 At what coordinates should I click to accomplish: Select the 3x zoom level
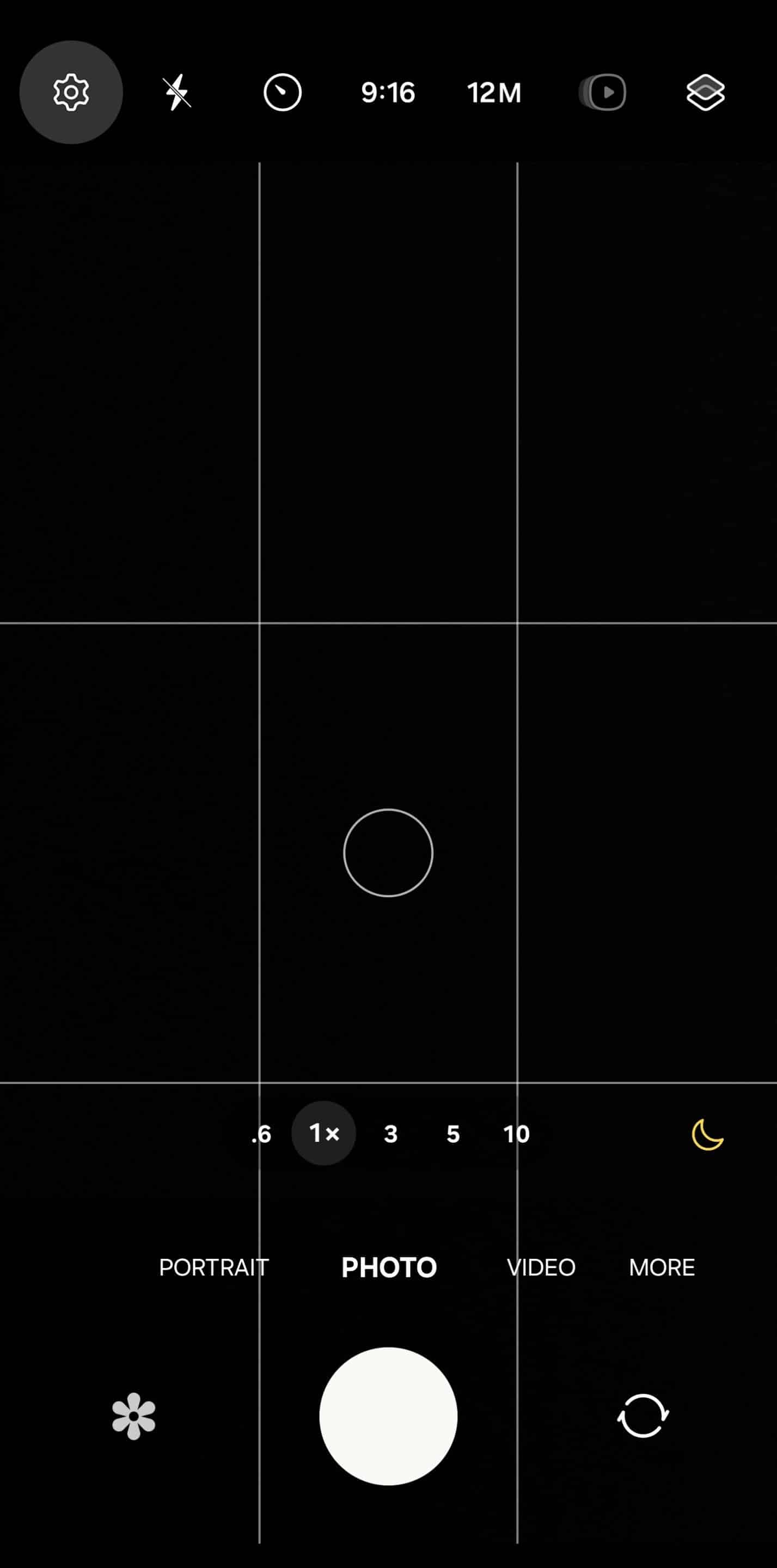click(391, 1134)
